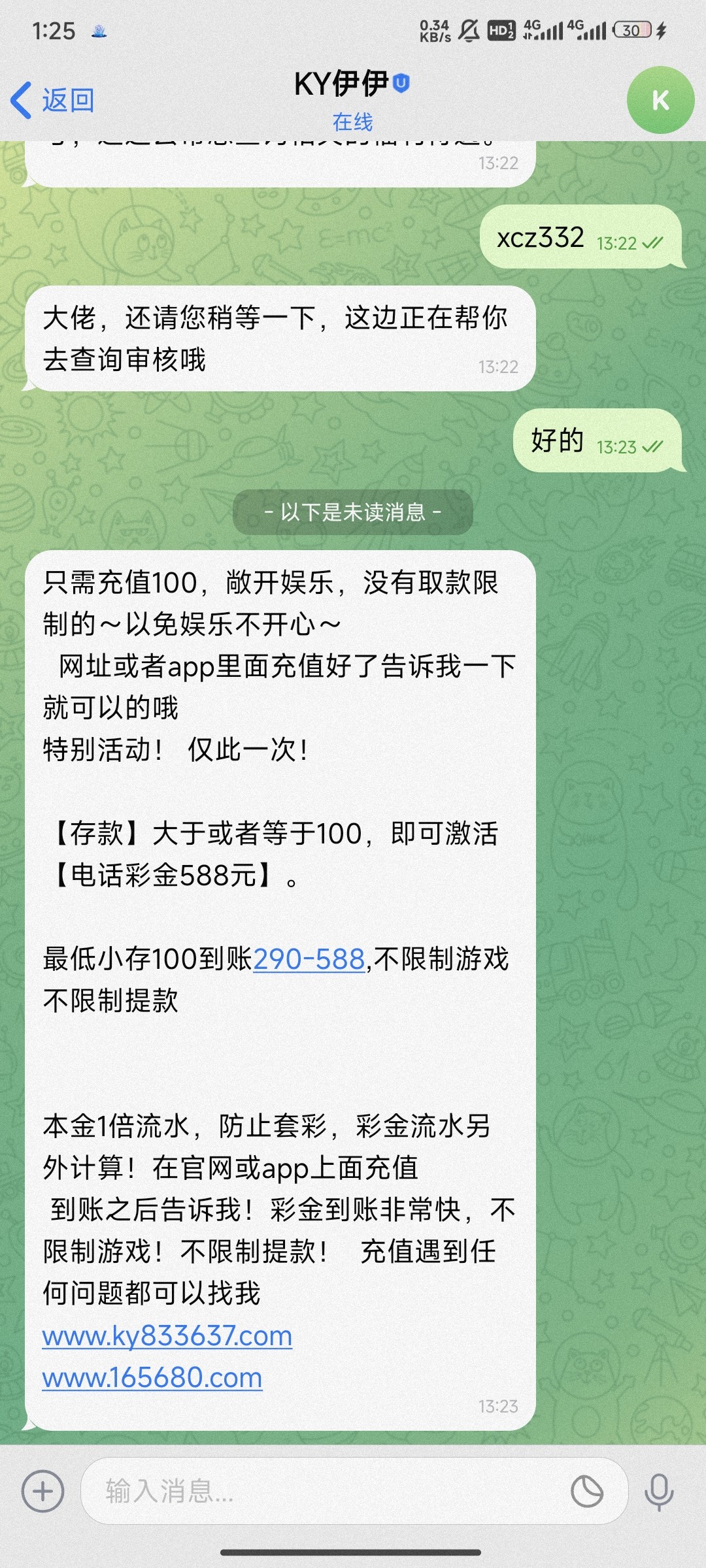This screenshot has height=1568, width=706.
Task: Open the www.ky833637.com link
Action: 167,1336
